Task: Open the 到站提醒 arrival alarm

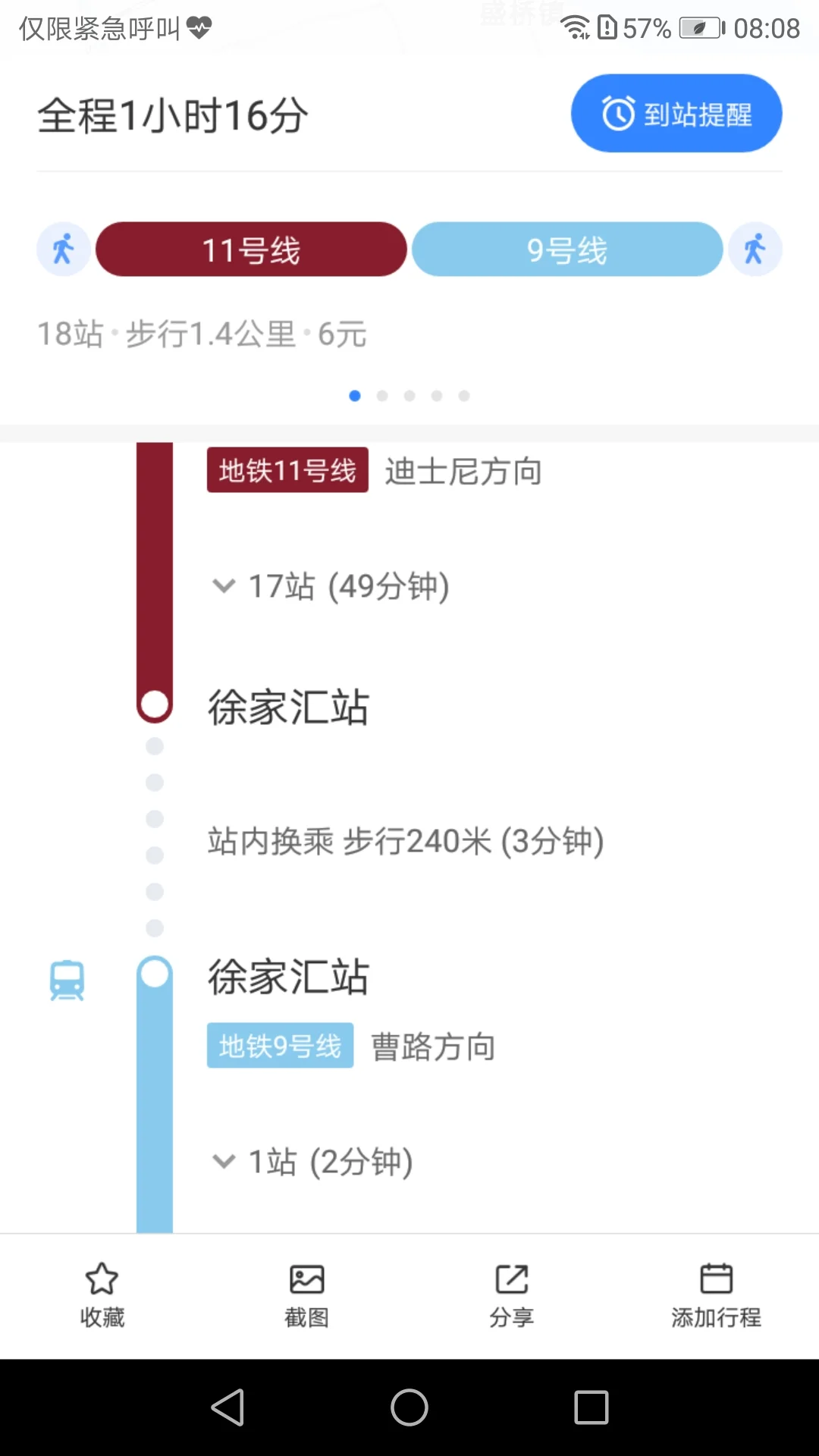Action: [x=676, y=112]
